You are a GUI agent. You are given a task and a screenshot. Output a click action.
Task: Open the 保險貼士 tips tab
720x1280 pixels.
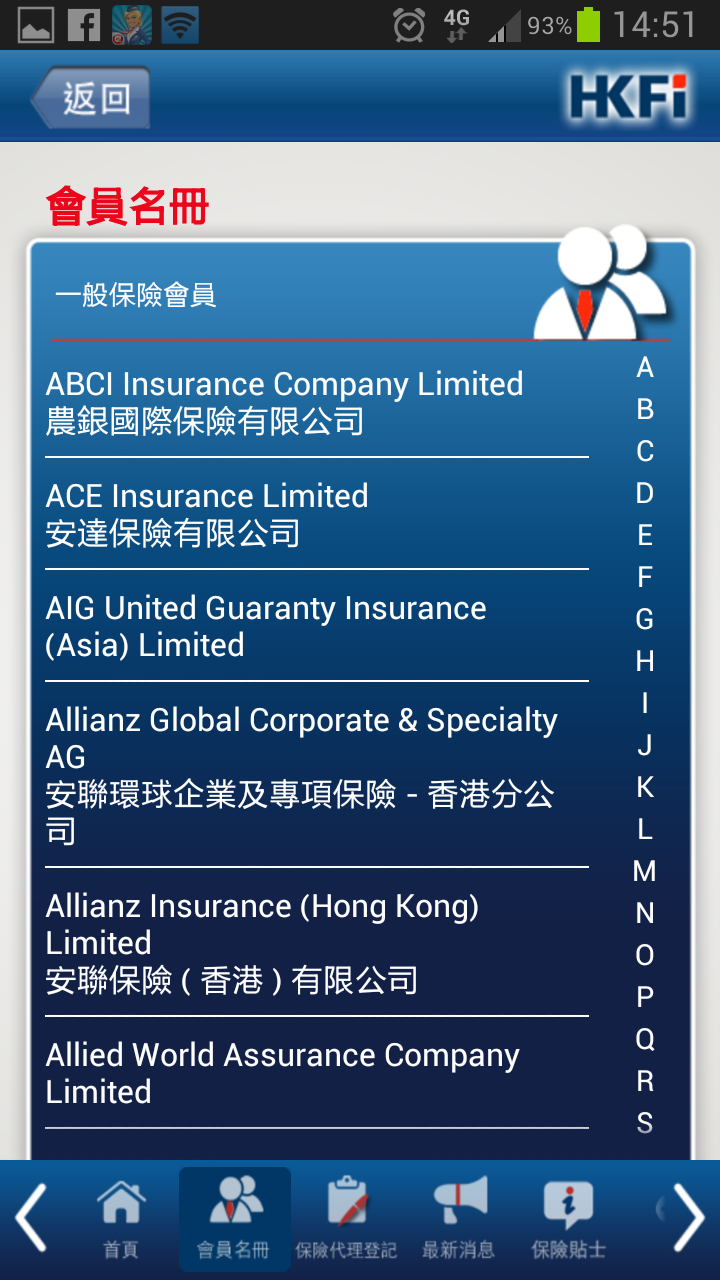pos(568,1219)
